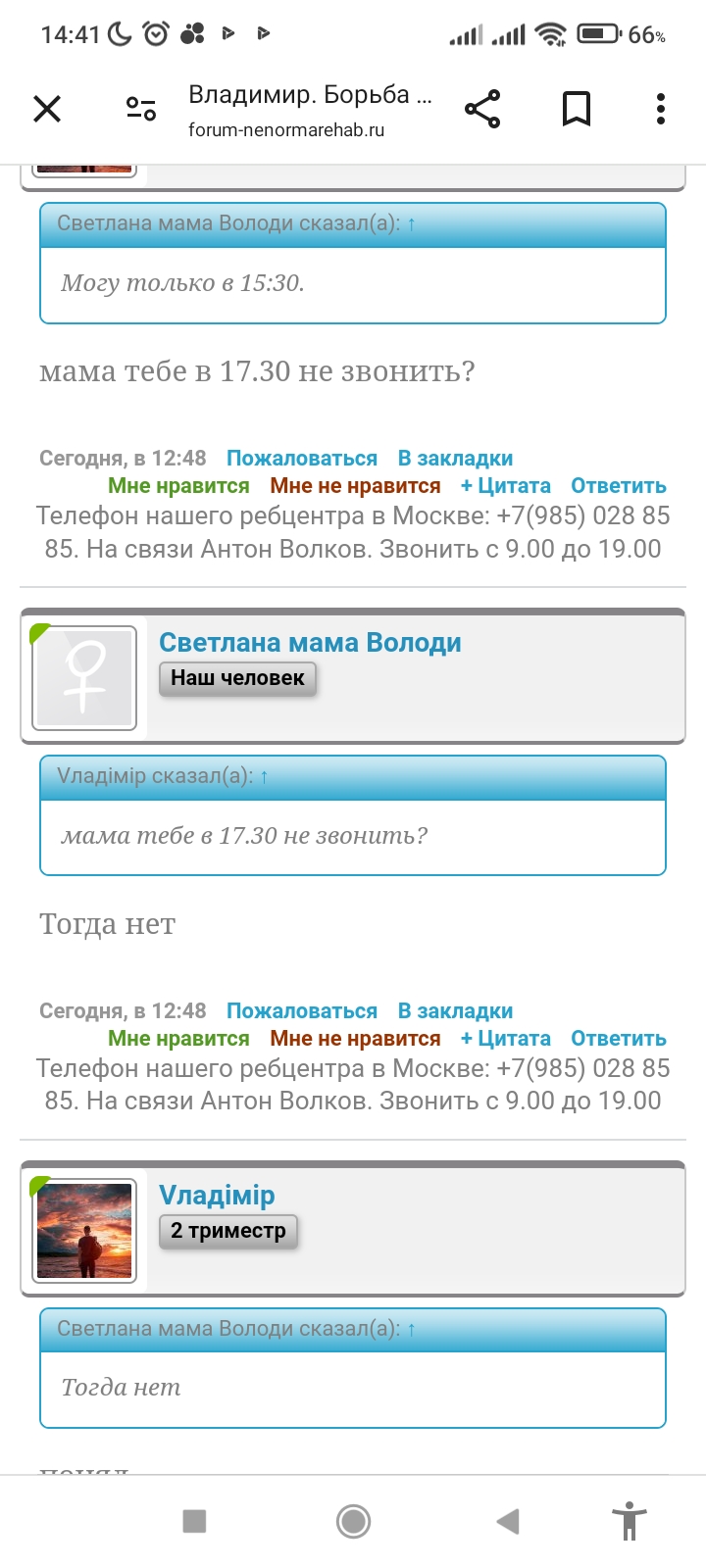Jump to the quoted post "Могу только в 15:30"

click(411, 223)
